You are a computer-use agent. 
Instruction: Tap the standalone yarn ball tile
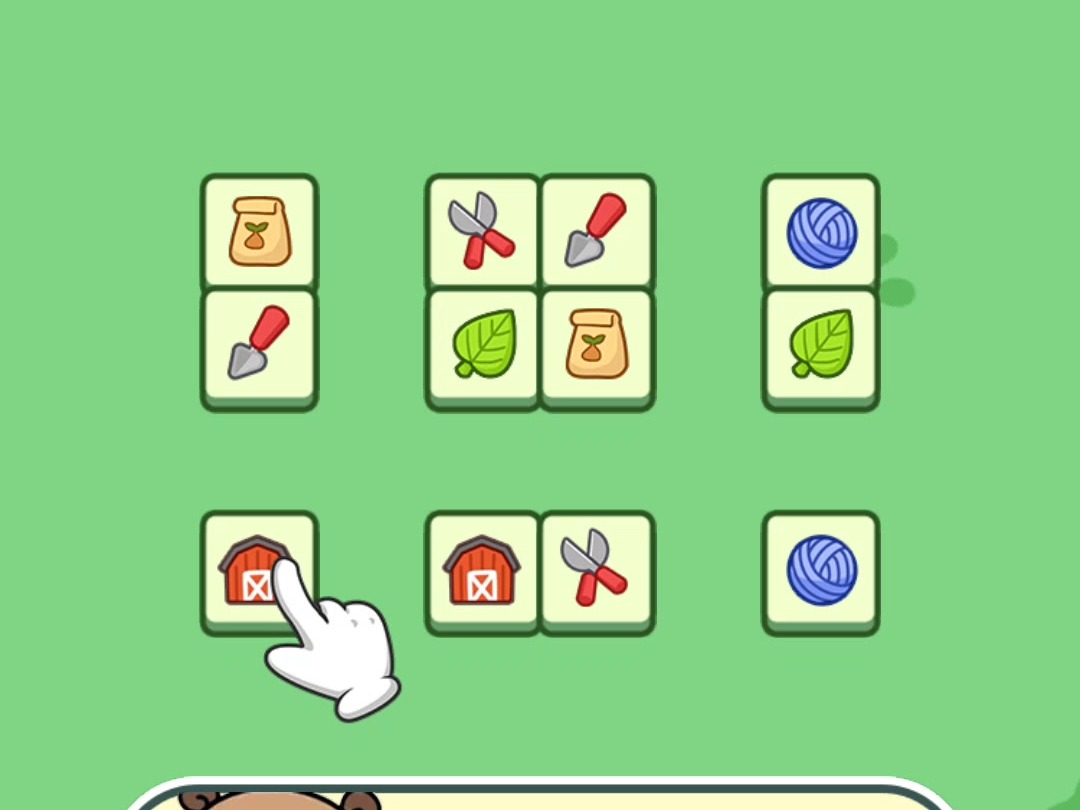point(821,570)
